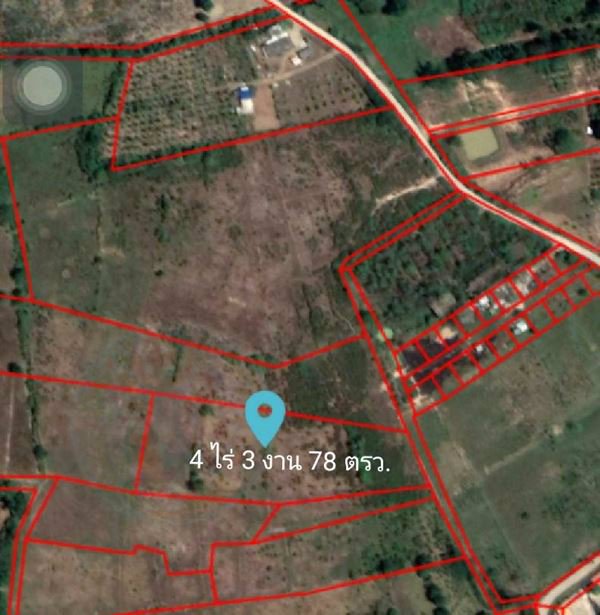Open the floating assistive touch button

41,86
